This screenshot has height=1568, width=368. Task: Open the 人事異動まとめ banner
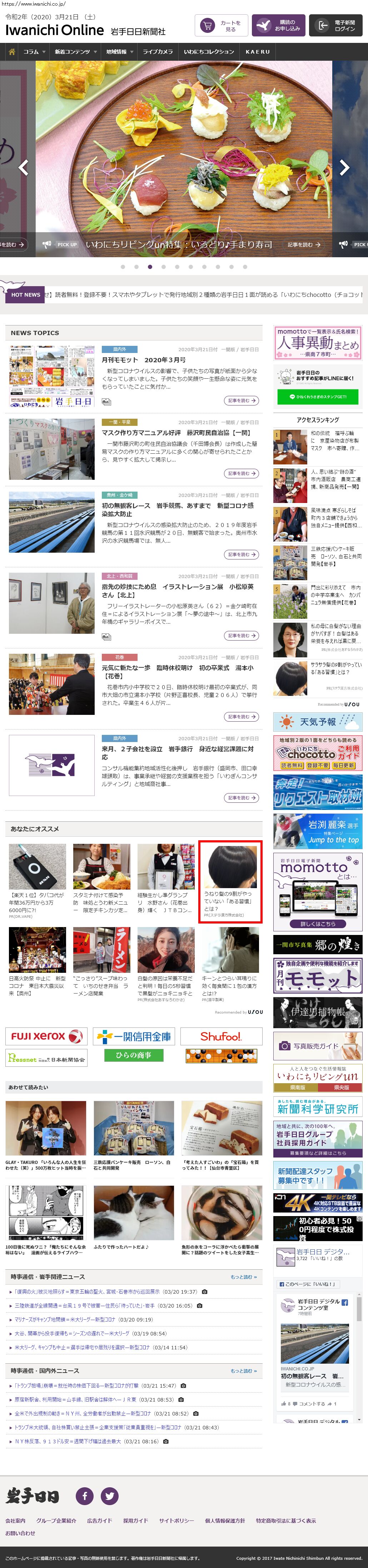318,343
